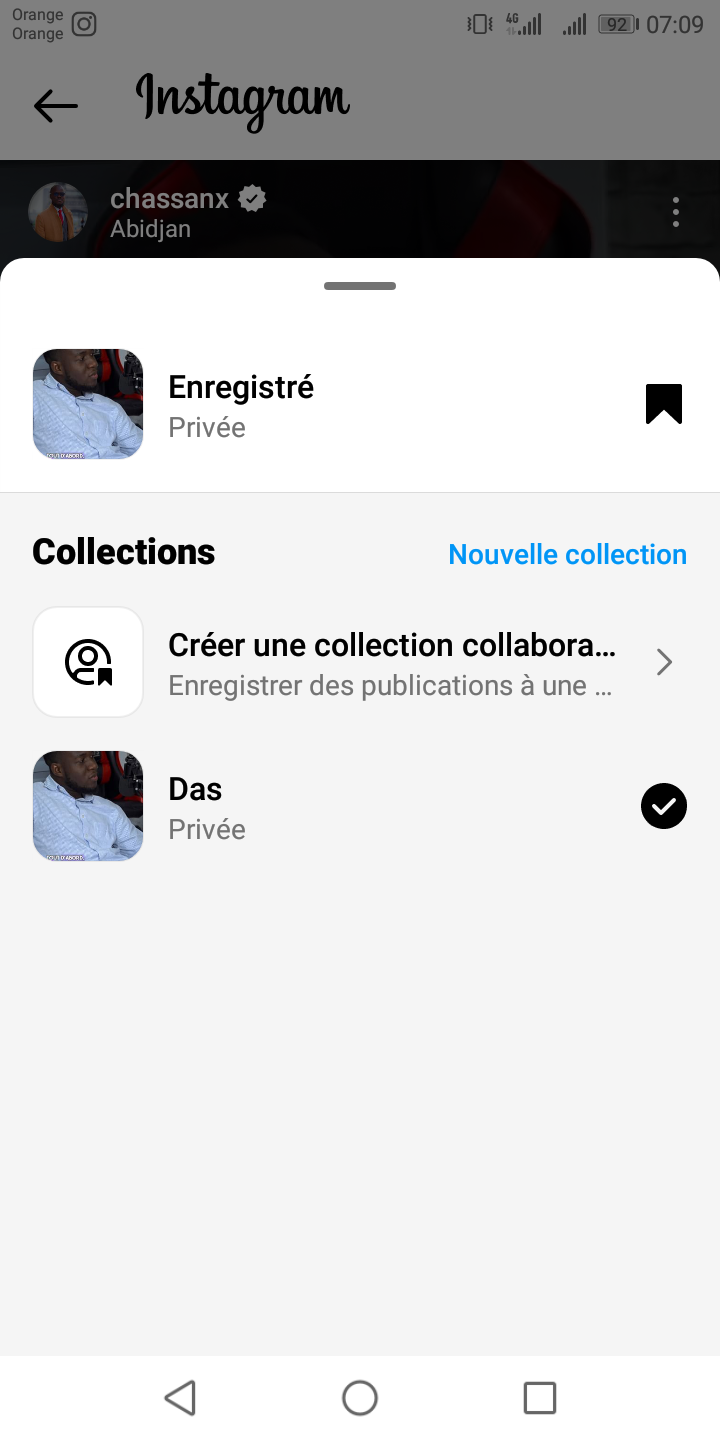The height and width of the screenshot is (1440, 720).
Task: Go back with the top-left arrow
Action: click(56, 105)
